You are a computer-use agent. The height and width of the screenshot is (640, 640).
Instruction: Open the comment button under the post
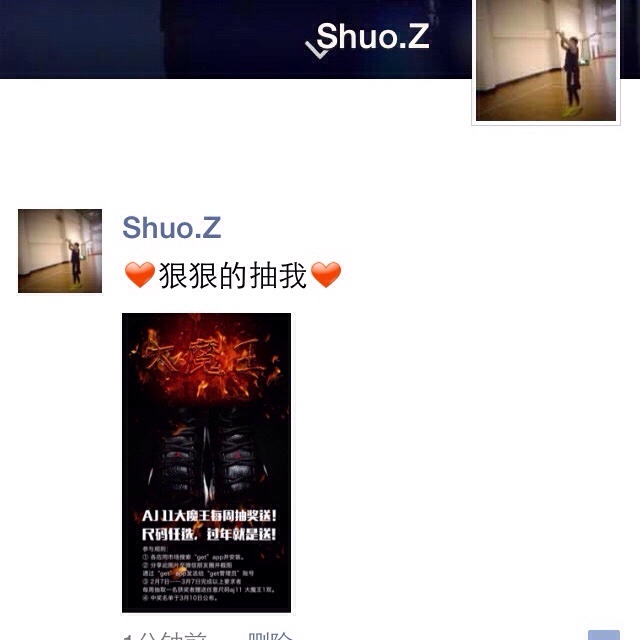[604, 635]
